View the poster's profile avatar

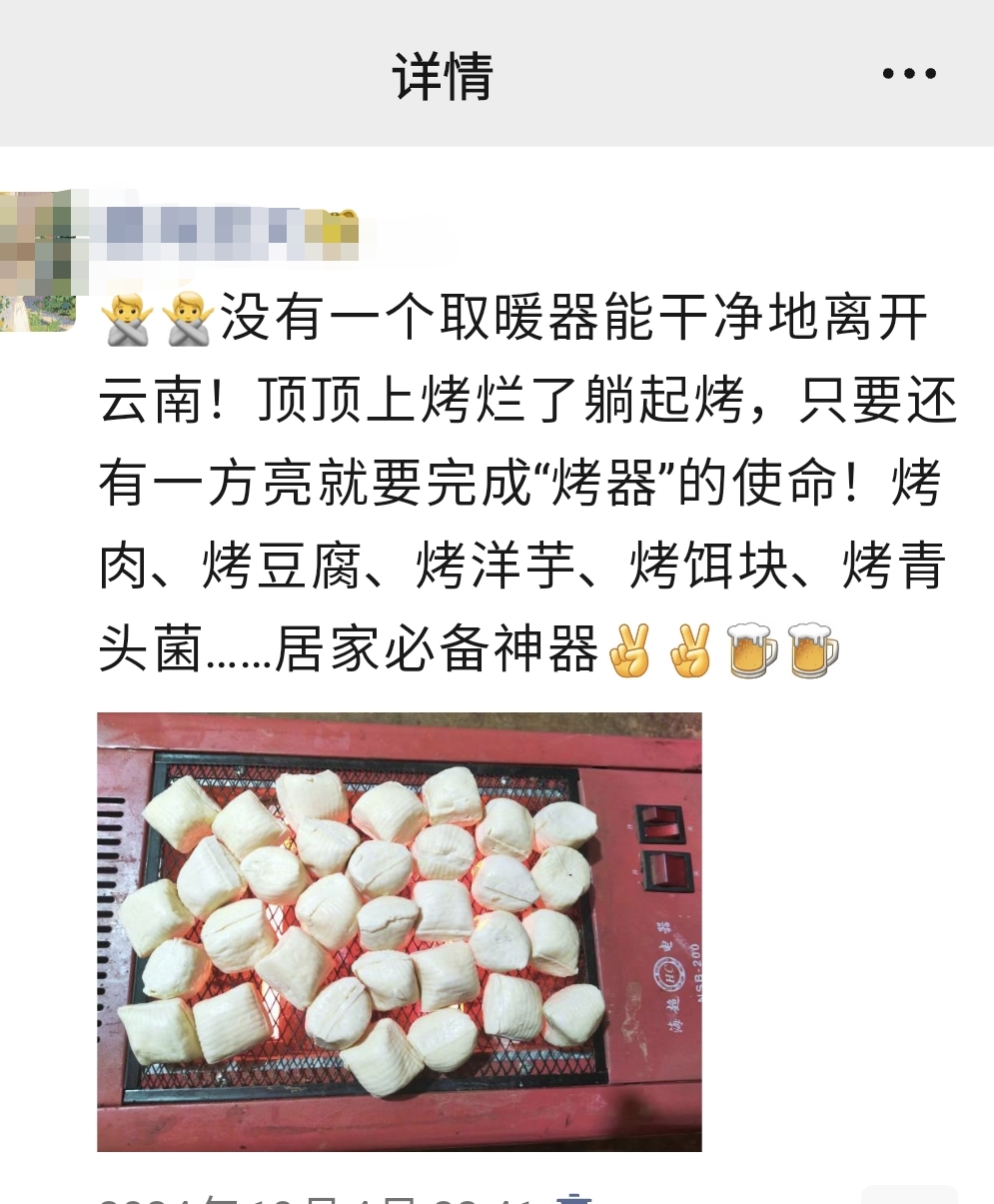[x=38, y=260]
